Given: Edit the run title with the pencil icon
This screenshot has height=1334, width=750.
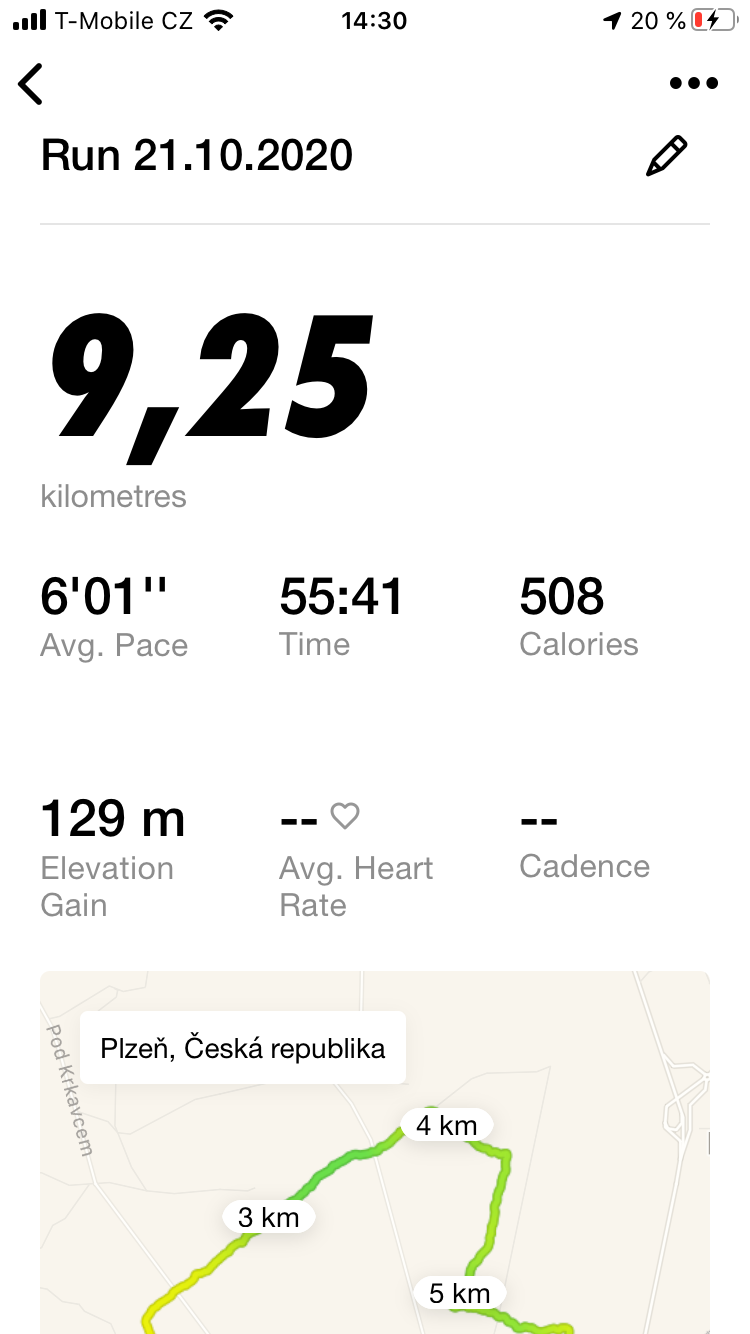Looking at the screenshot, I should coord(667,157).
